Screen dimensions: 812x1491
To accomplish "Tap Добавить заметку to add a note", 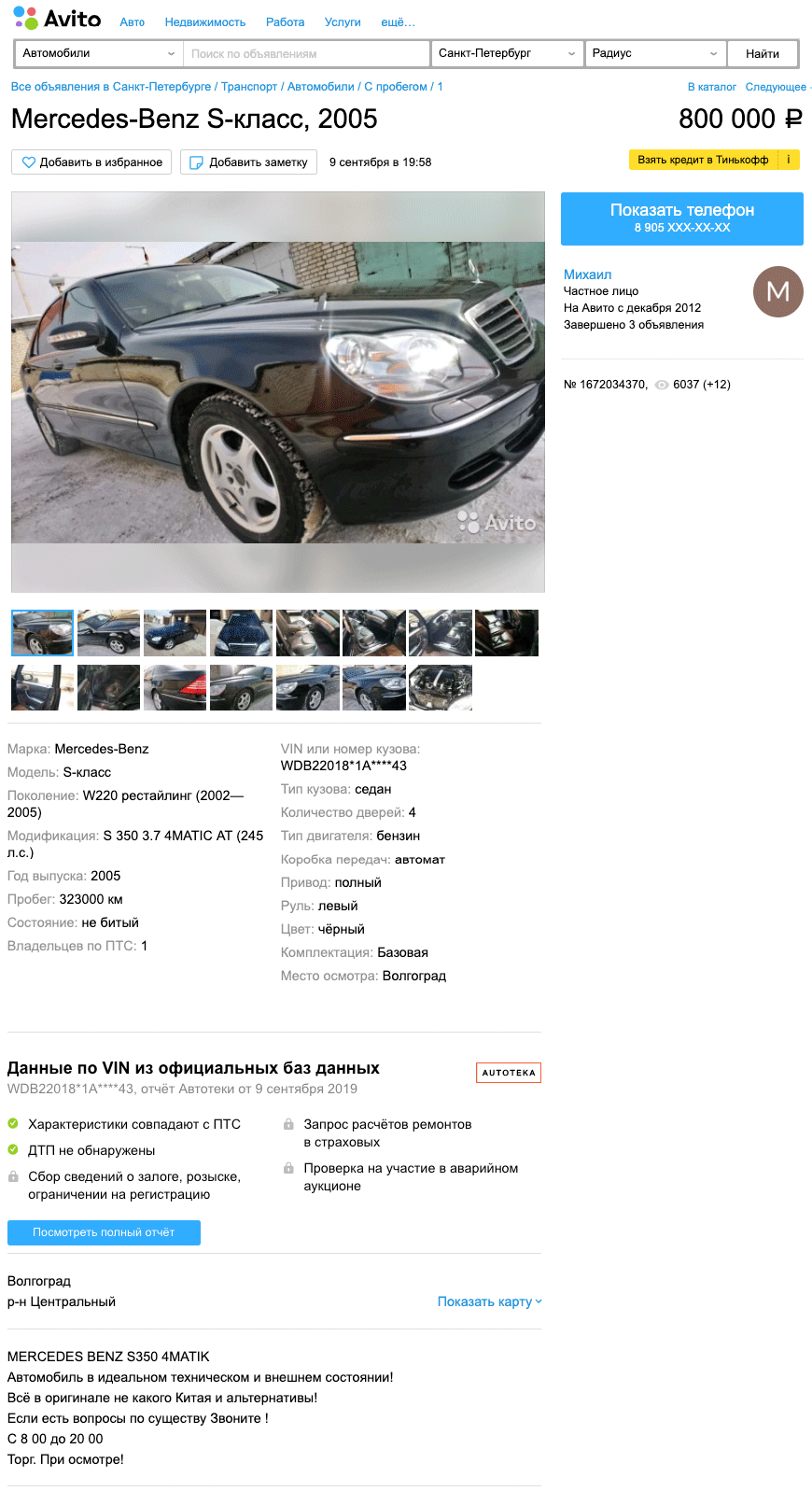I will coord(248,162).
